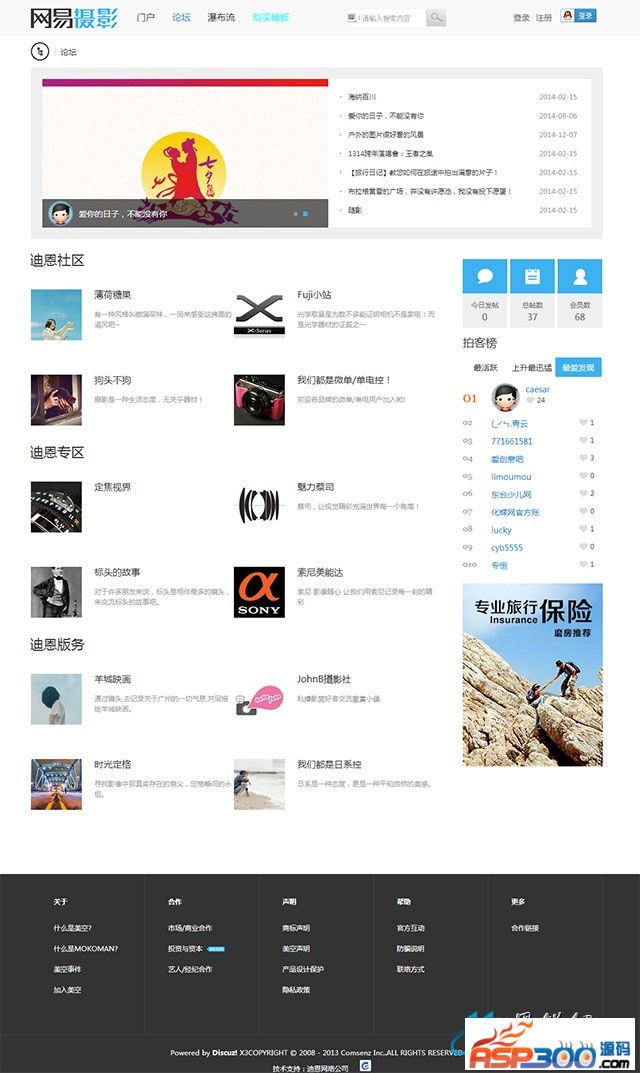Viewport: 640px width, 1073px height.
Task: Tap the 登录 text link
Action: click(521, 18)
